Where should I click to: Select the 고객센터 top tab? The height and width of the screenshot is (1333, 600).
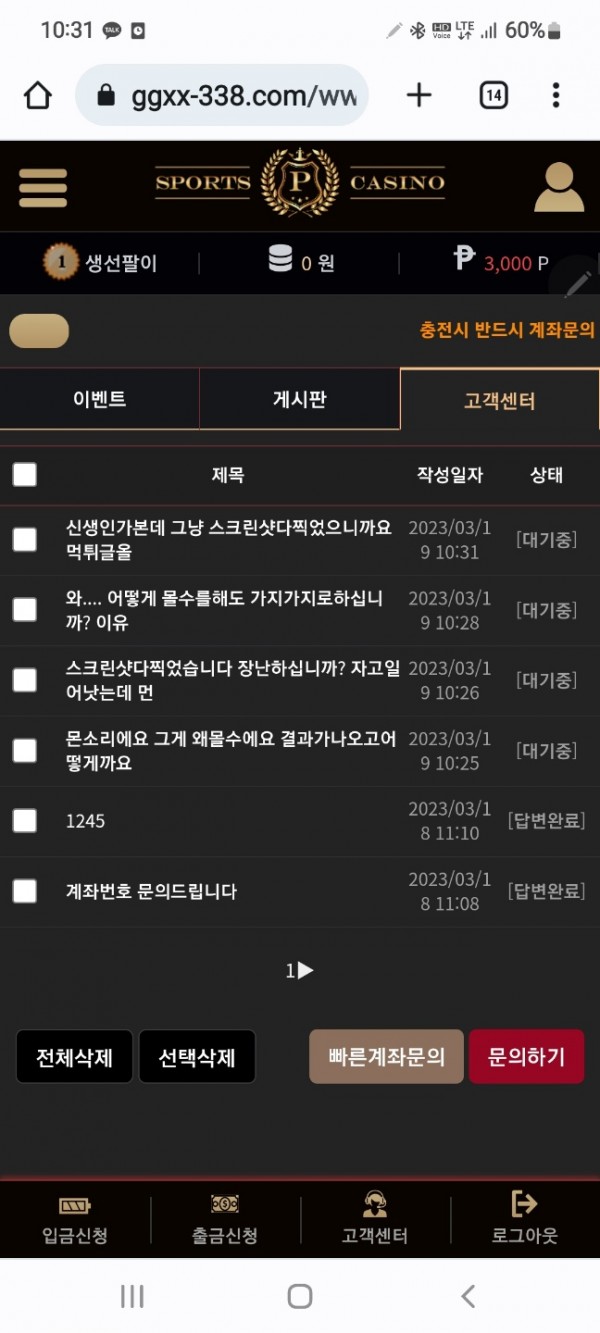[499, 401]
